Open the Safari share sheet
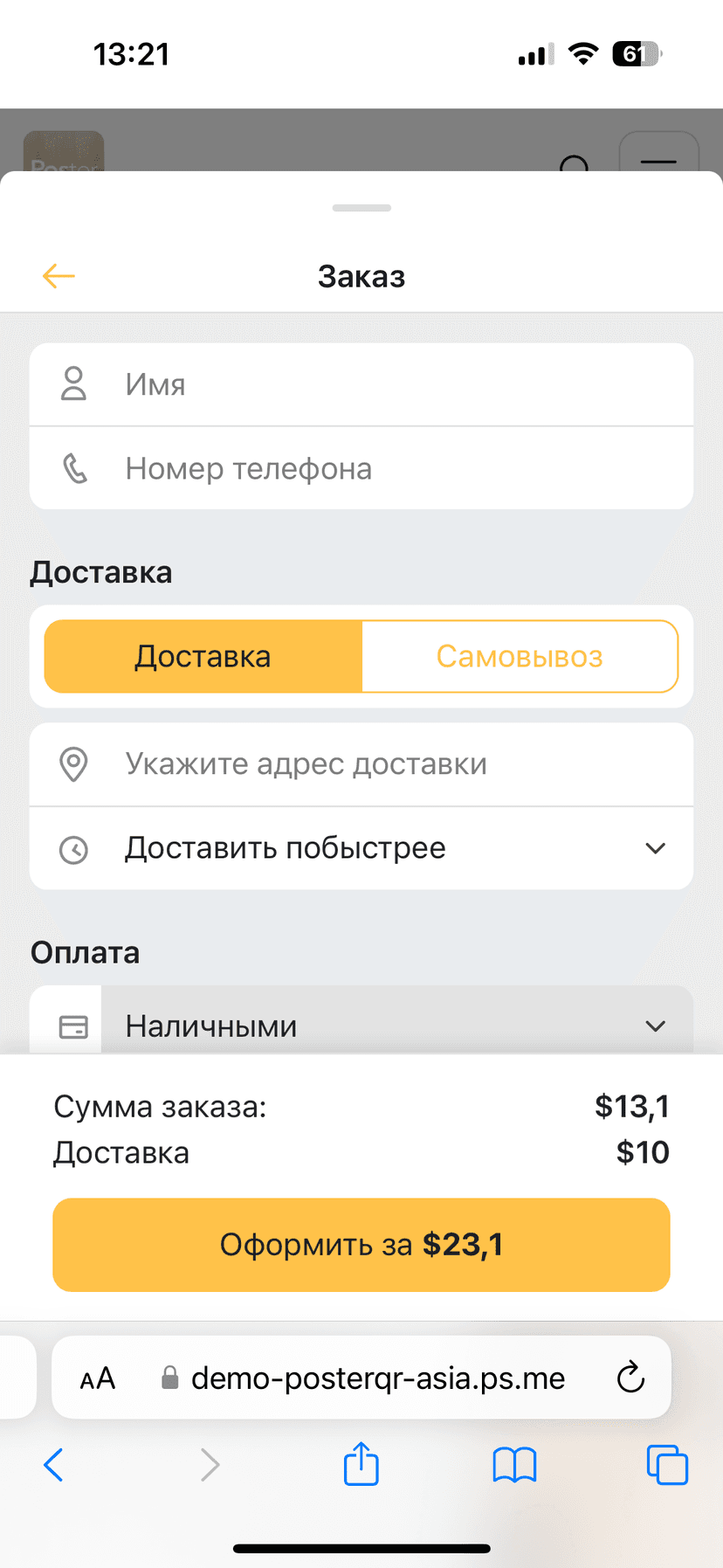 pyautogui.click(x=361, y=1464)
